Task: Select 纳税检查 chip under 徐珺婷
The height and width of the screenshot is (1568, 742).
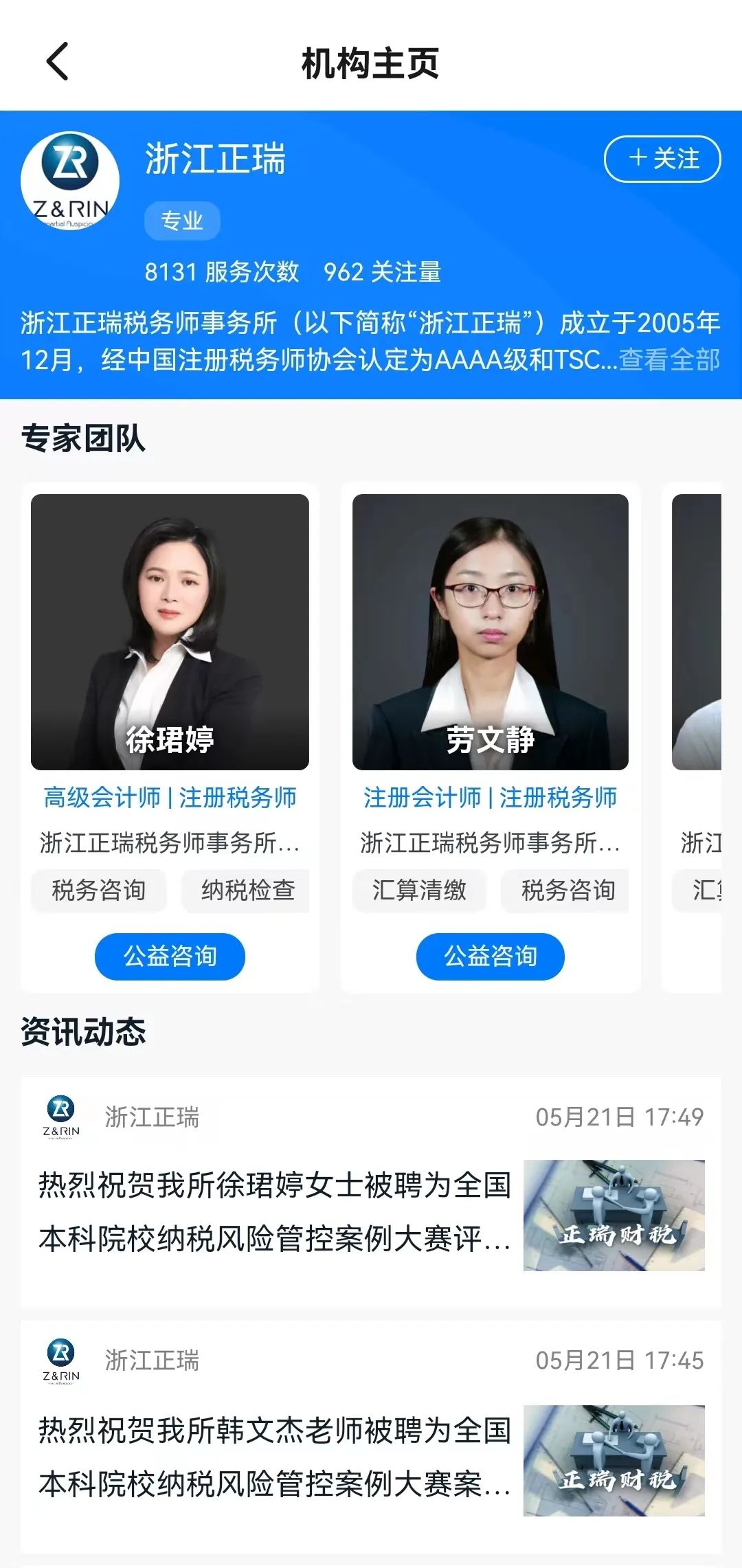Action: (246, 891)
